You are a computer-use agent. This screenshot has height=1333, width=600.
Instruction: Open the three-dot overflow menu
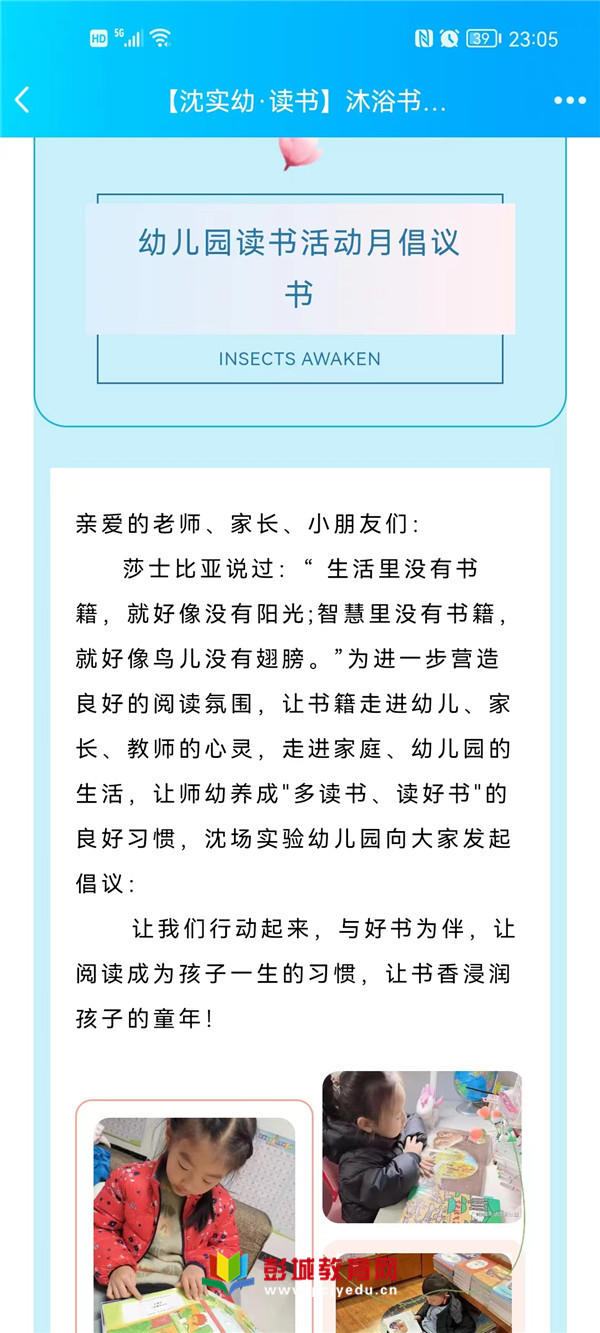click(x=570, y=100)
